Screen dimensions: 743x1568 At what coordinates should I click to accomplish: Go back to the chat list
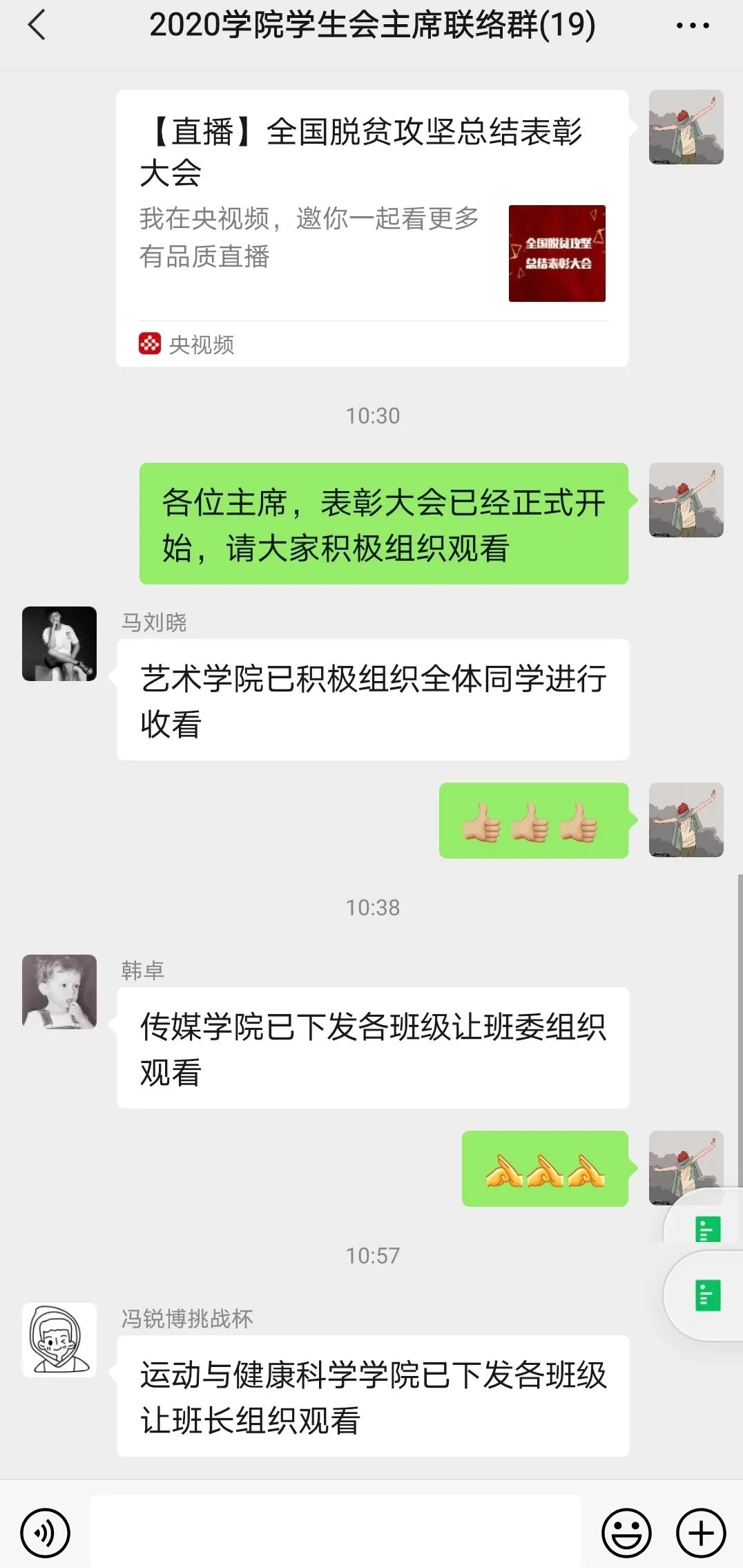point(37,26)
